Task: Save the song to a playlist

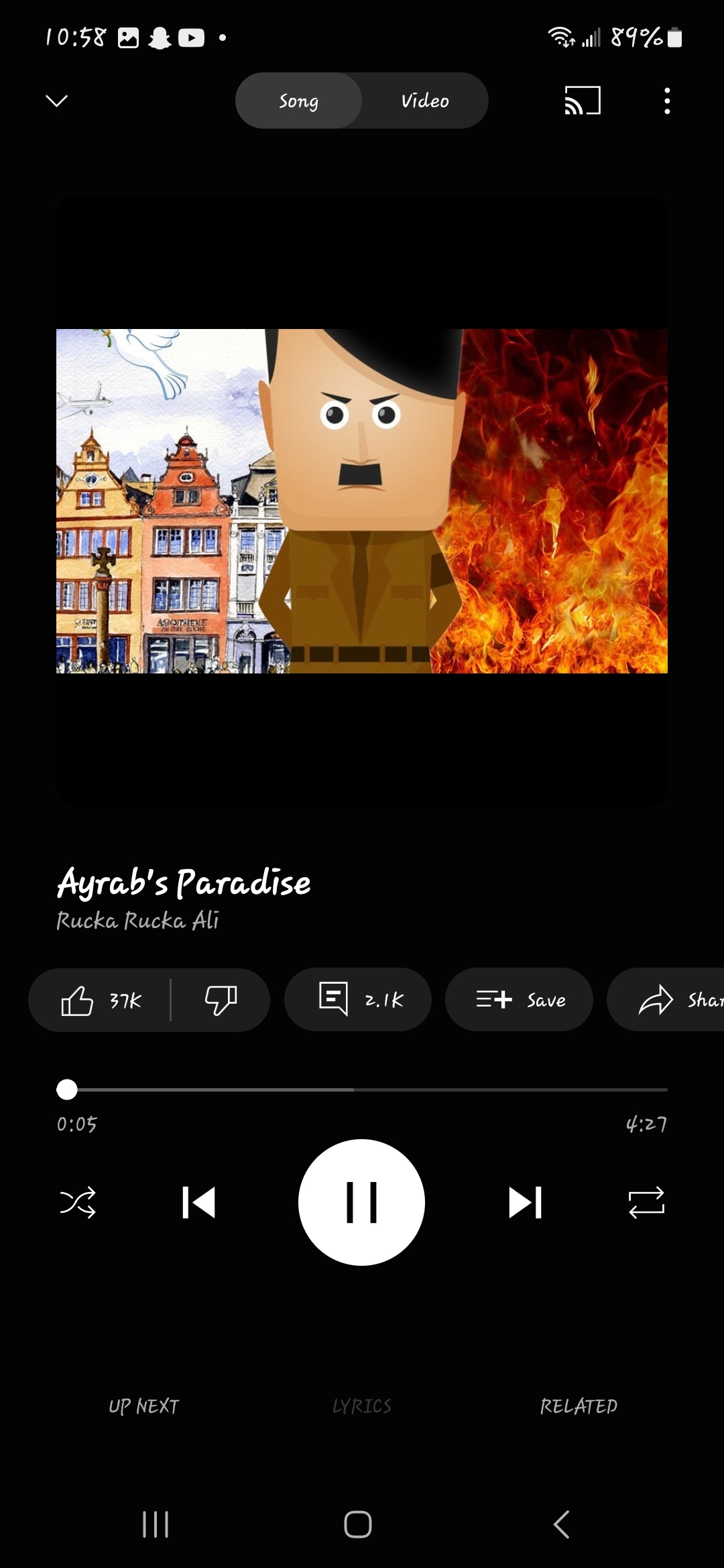Action: pos(520,1000)
